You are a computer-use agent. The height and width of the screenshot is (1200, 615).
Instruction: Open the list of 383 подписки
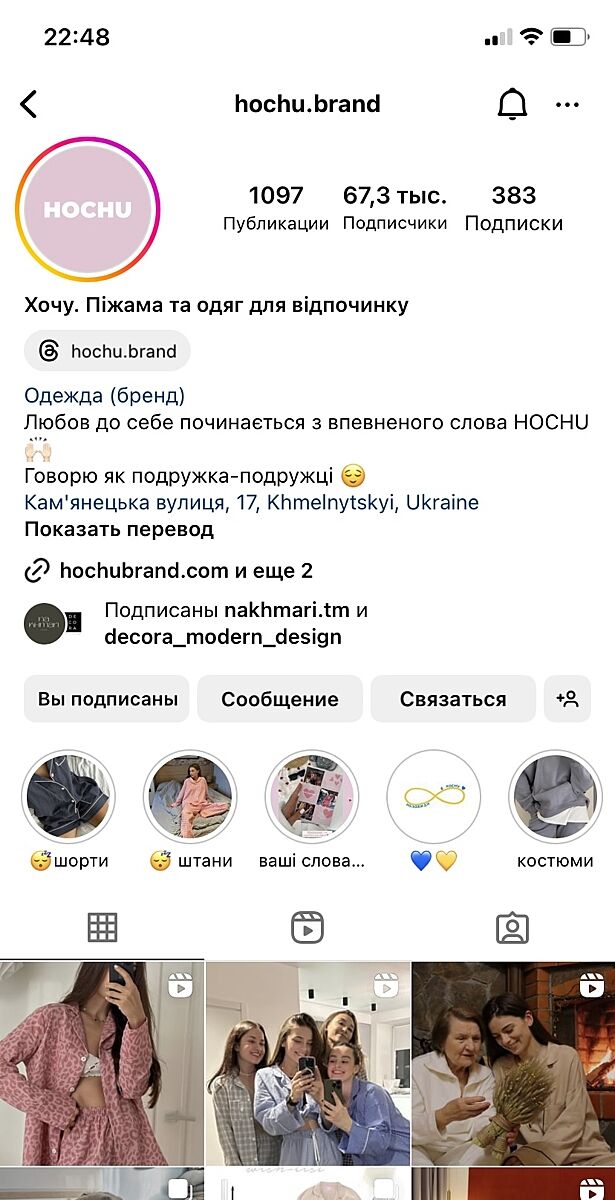pyautogui.click(x=513, y=208)
